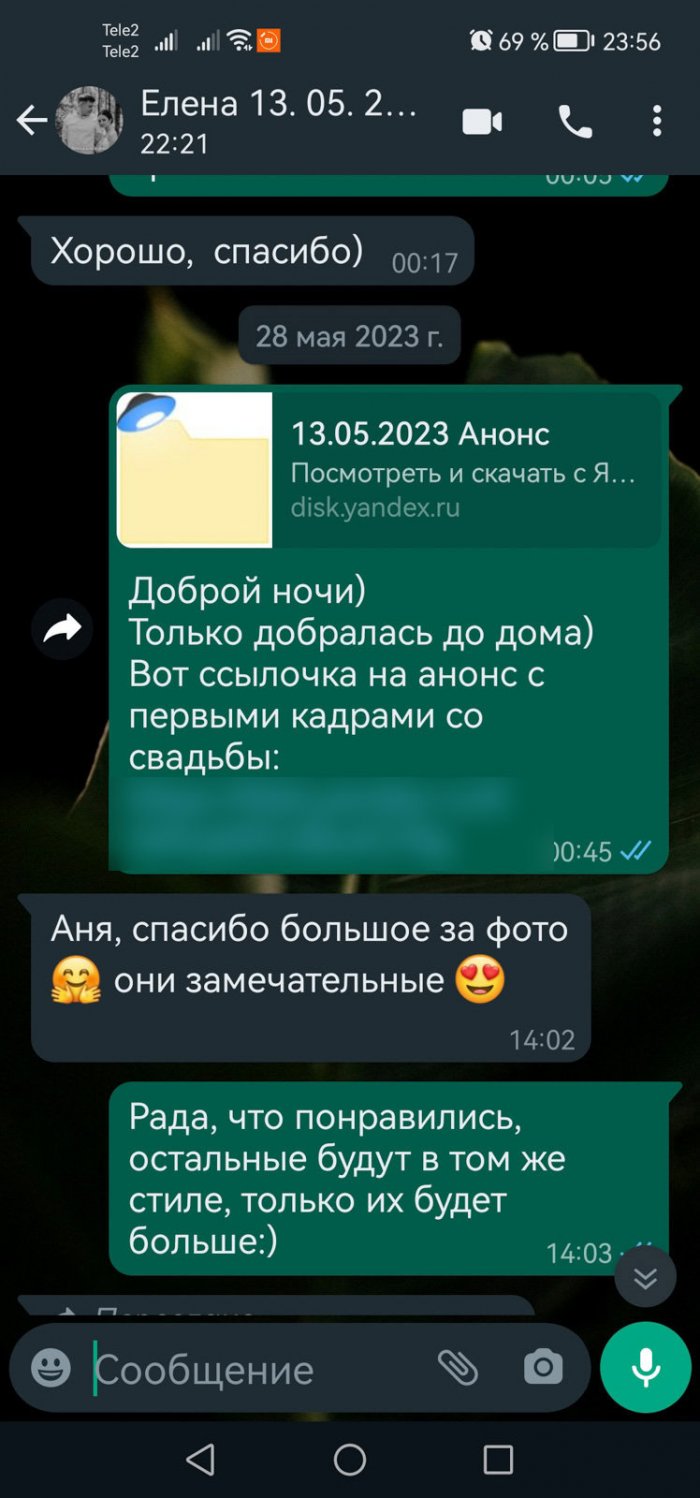The height and width of the screenshot is (1498, 700).
Task: Attach a file with the paperclip
Action: pyautogui.click(x=458, y=1367)
